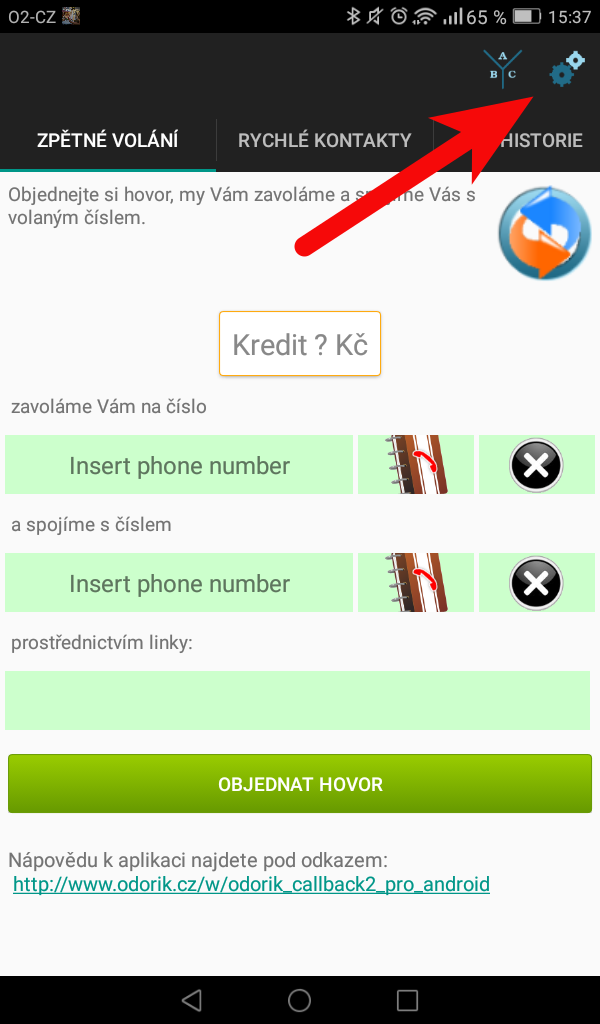Open the ABC icon in app bar
This screenshot has height=1024, width=600.
pos(500,68)
